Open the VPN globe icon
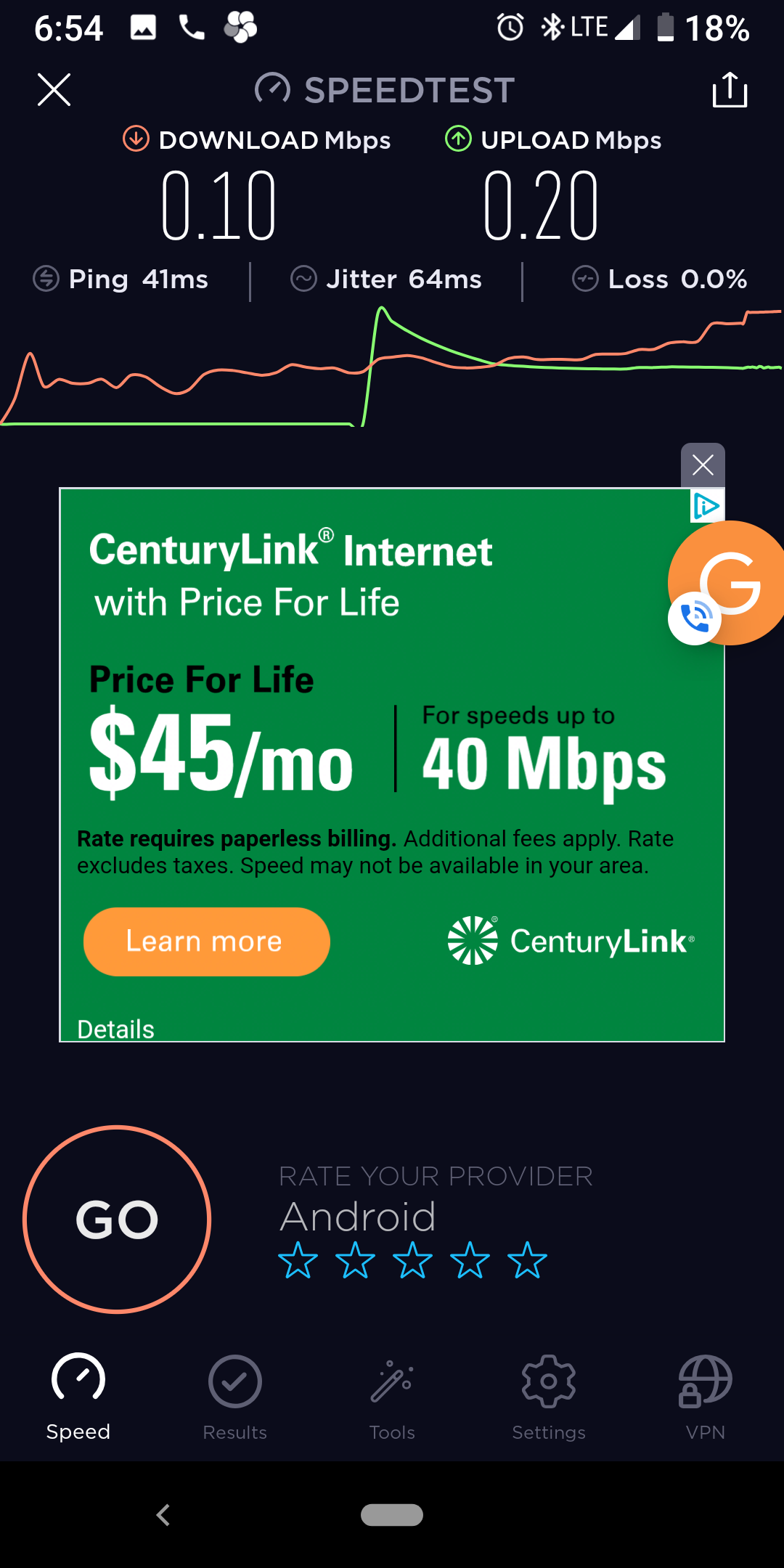784x1568 pixels. coord(705,1379)
